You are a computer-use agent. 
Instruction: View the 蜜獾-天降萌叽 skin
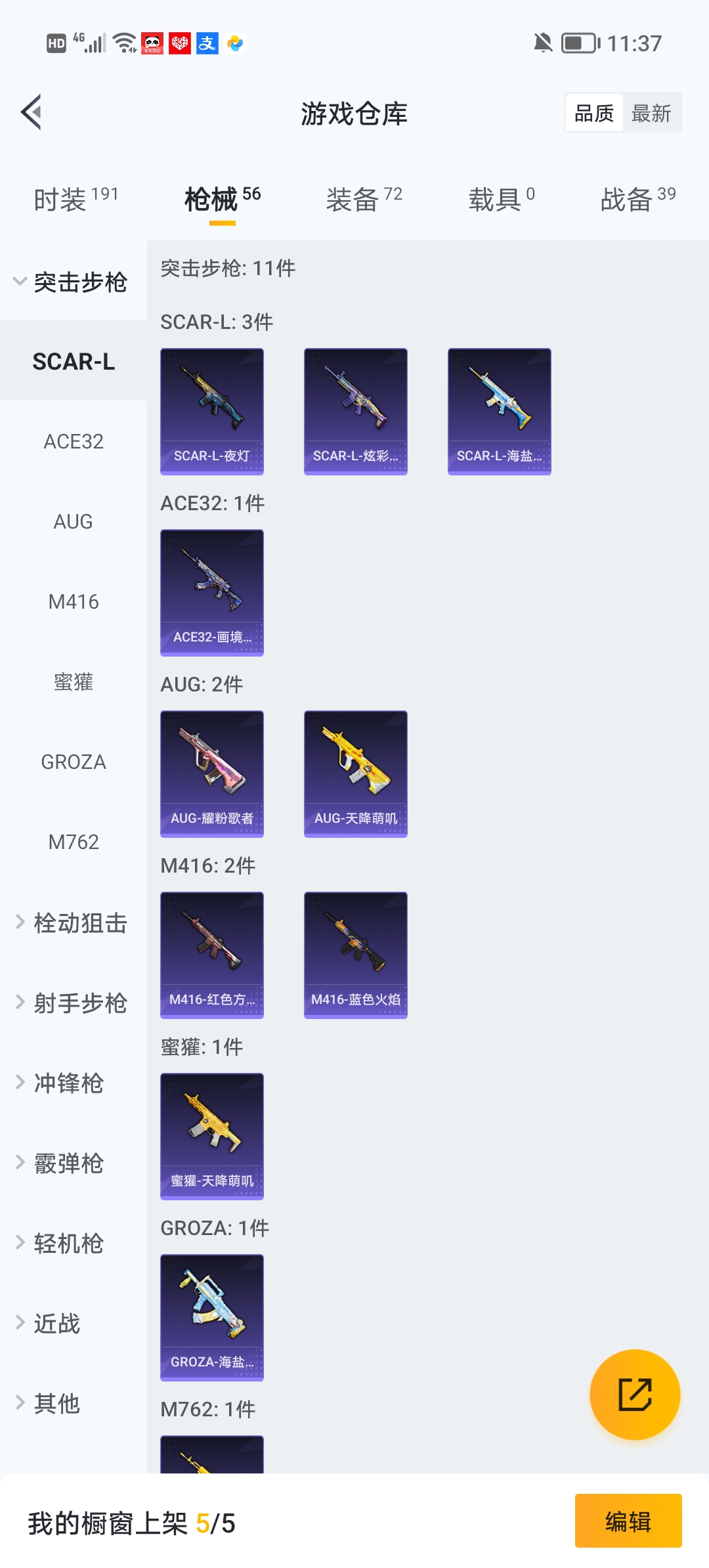(x=212, y=1136)
